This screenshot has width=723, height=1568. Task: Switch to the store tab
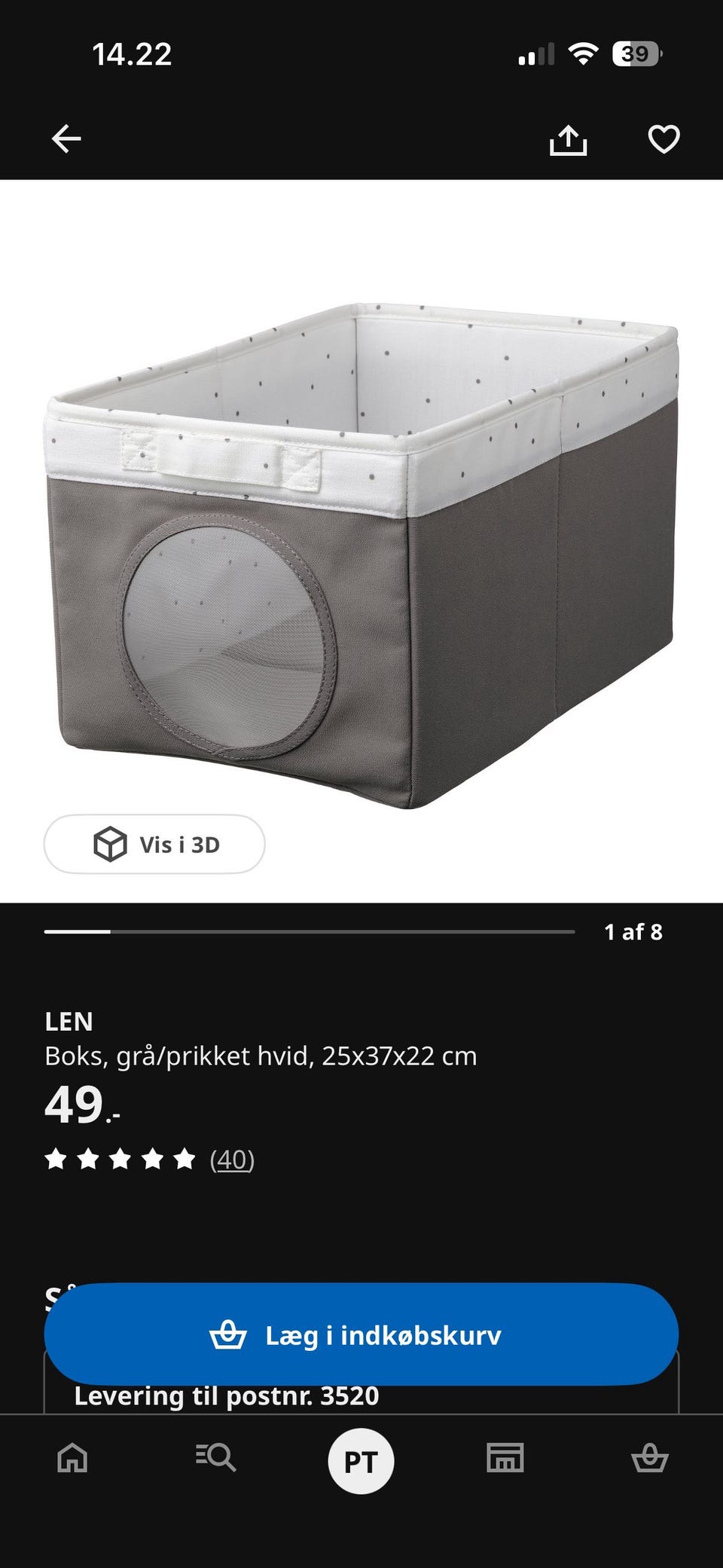[505, 1457]
